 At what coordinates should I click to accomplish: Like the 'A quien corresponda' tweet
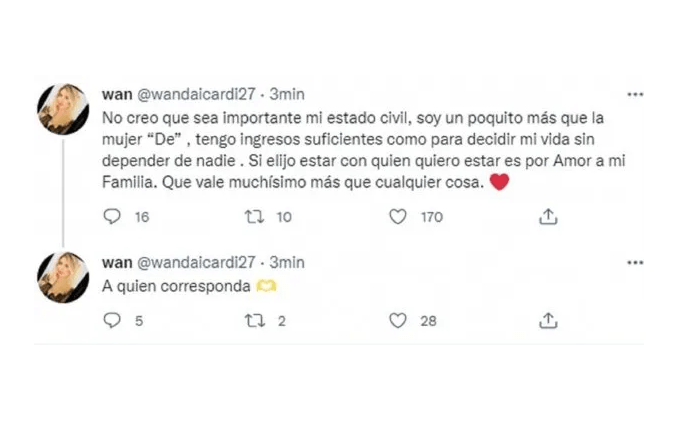397,321
